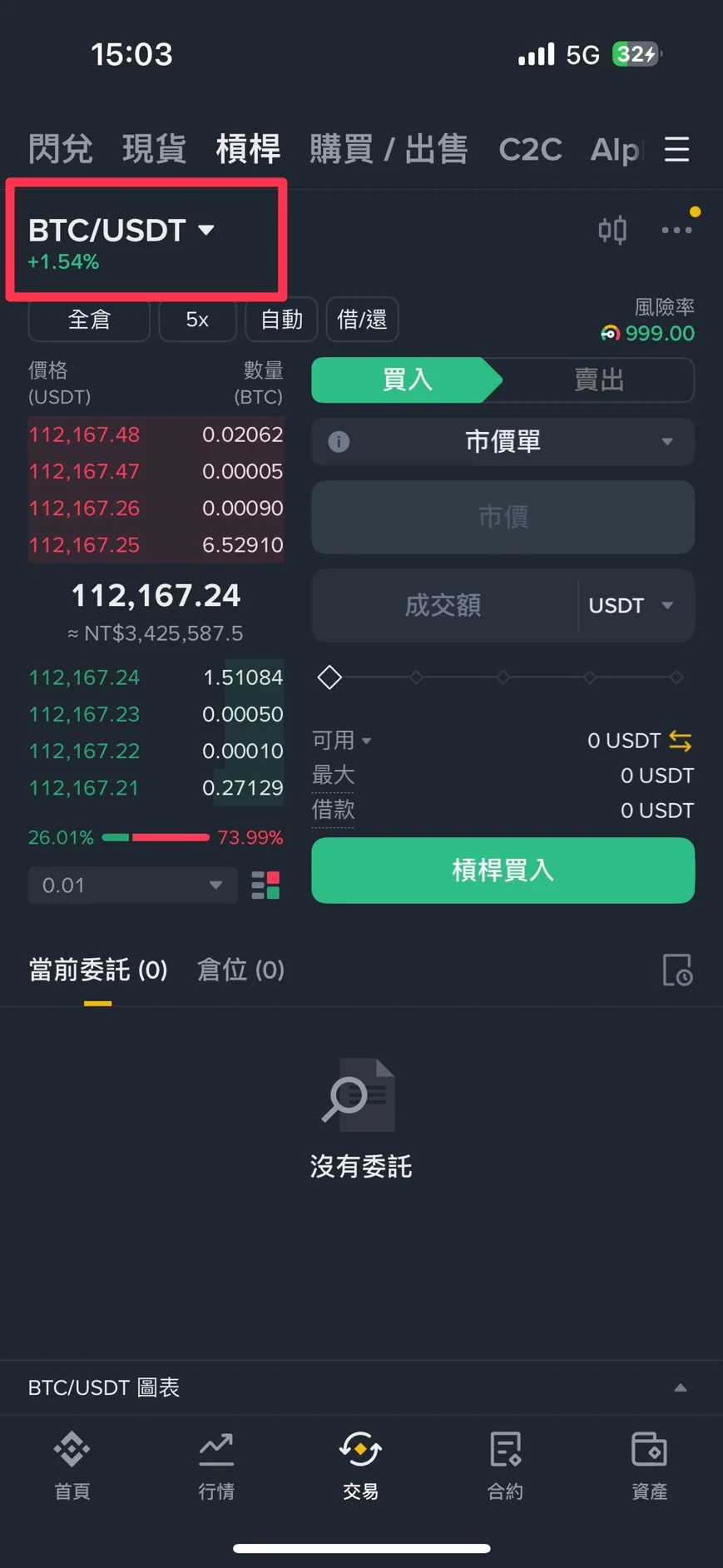Screen dimensions: 723x1568
Task: Enter an amount in the 成交額 field
Action: pos(443,605)
